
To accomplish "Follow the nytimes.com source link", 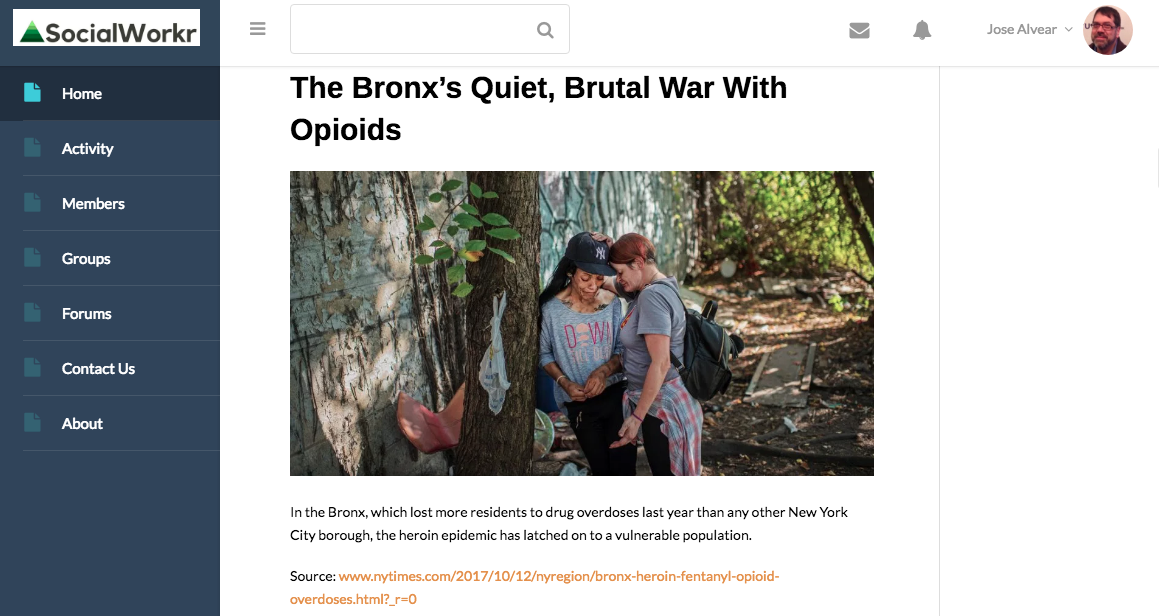I will (x=558, y=577).
